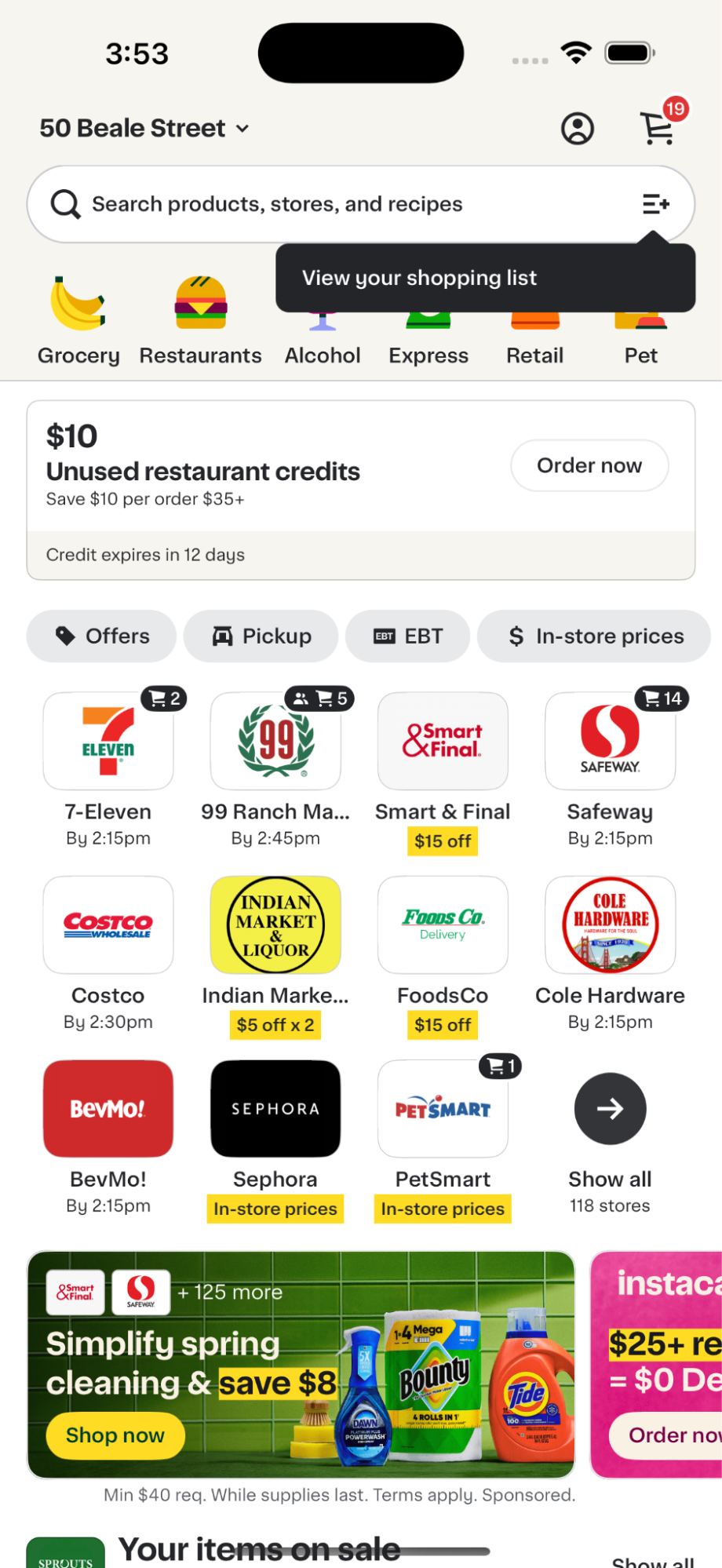Select the Express category icon
Image resolution: width=722 pixels, height=1568 pixels.
coord(428,322)
